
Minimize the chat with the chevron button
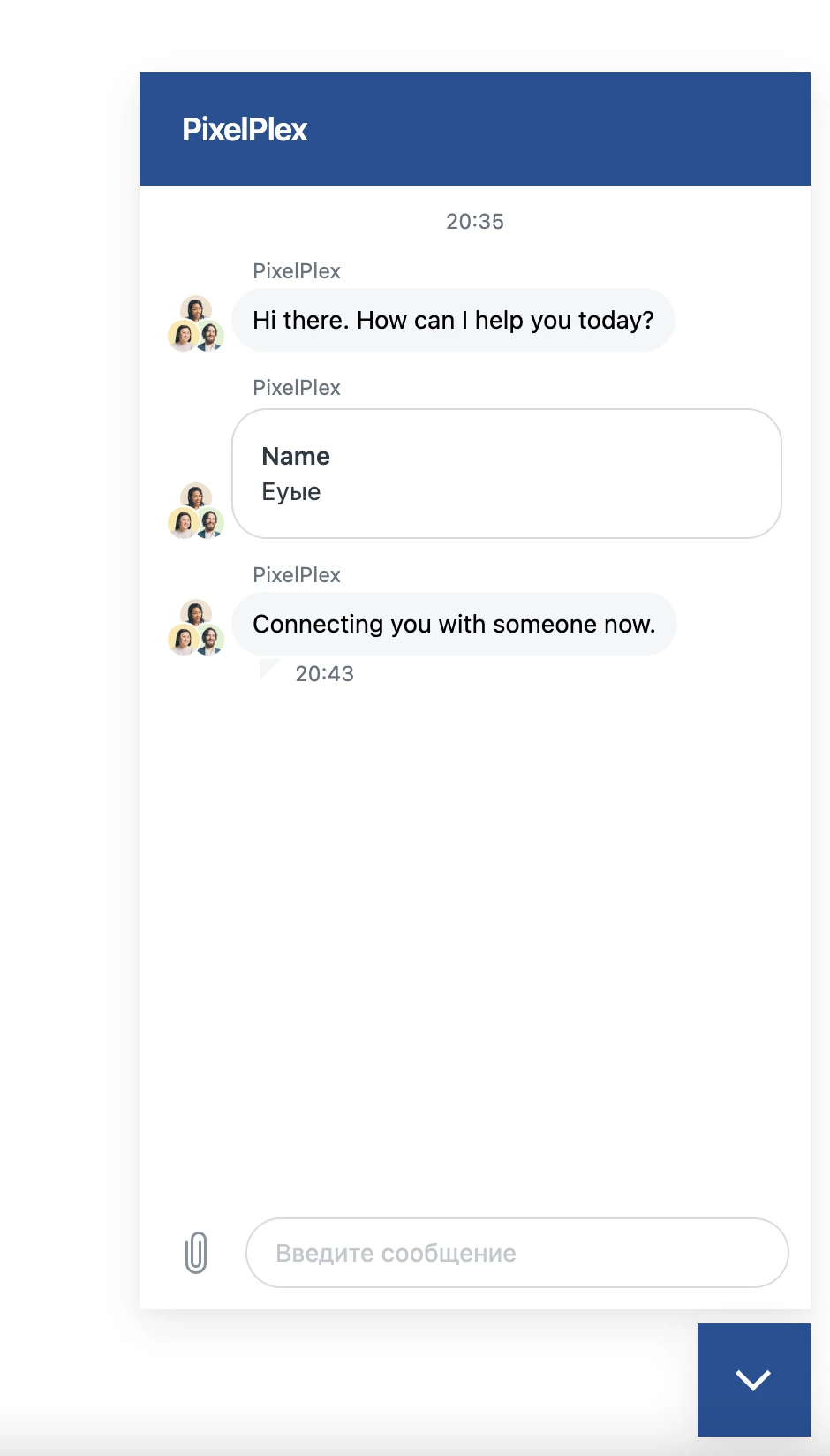753,1379
